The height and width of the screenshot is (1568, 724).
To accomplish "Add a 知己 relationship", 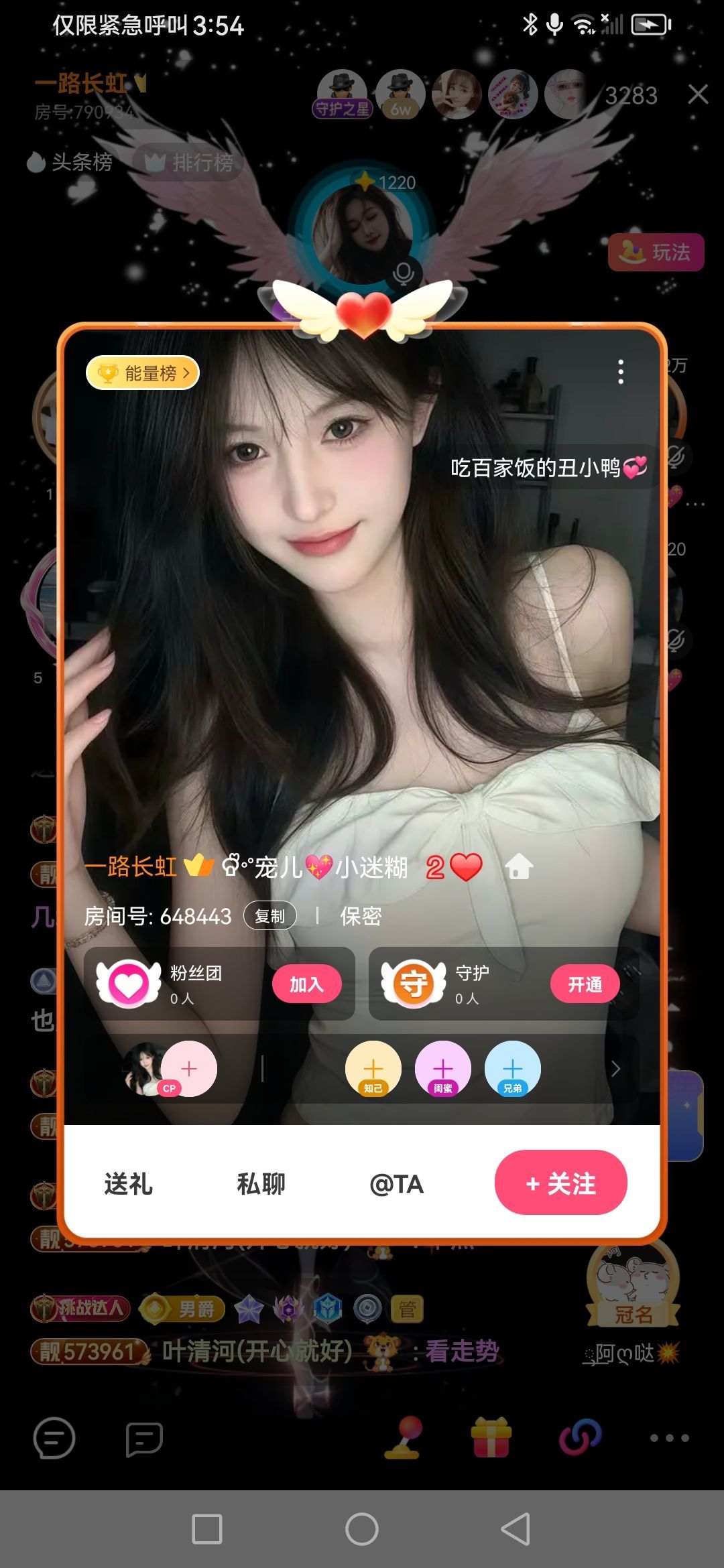I will coord(373,1068).
